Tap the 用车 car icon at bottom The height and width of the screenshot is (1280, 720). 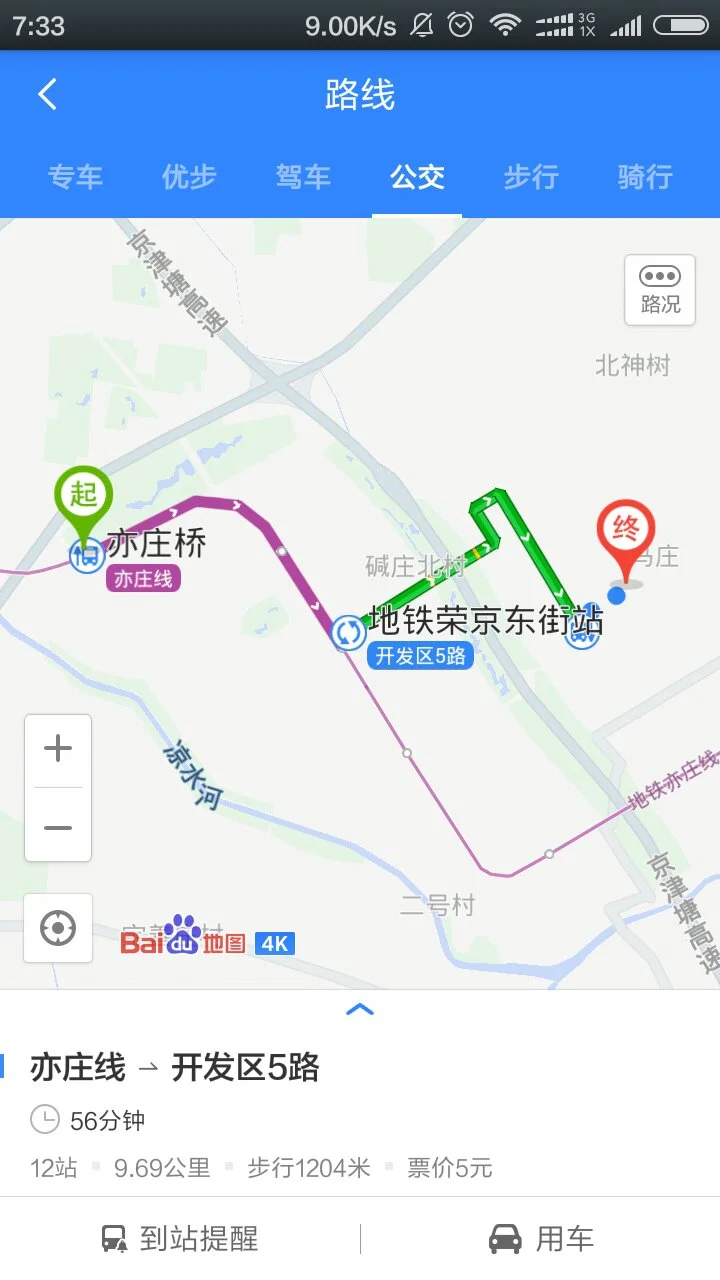[504, 1238]
